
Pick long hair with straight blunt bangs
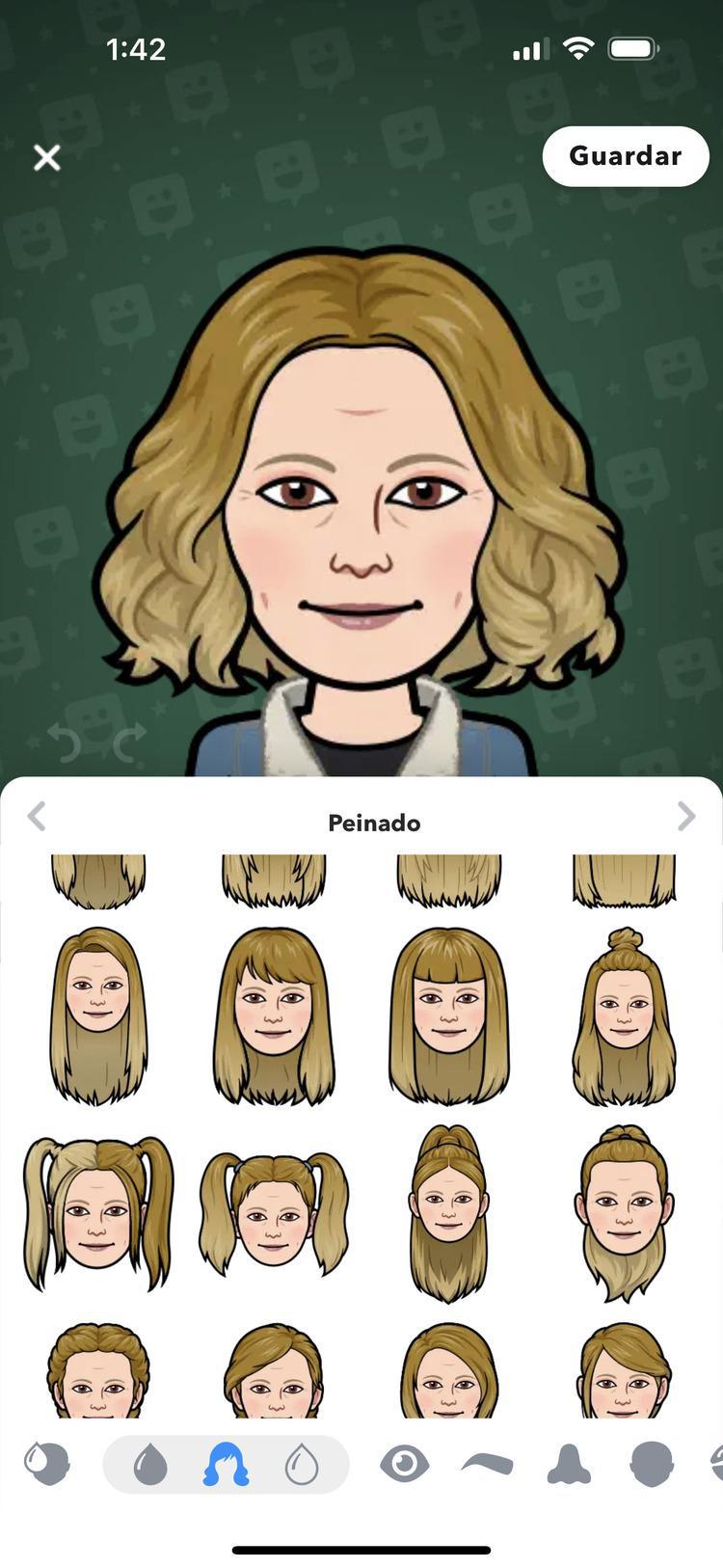point(449,1016)
